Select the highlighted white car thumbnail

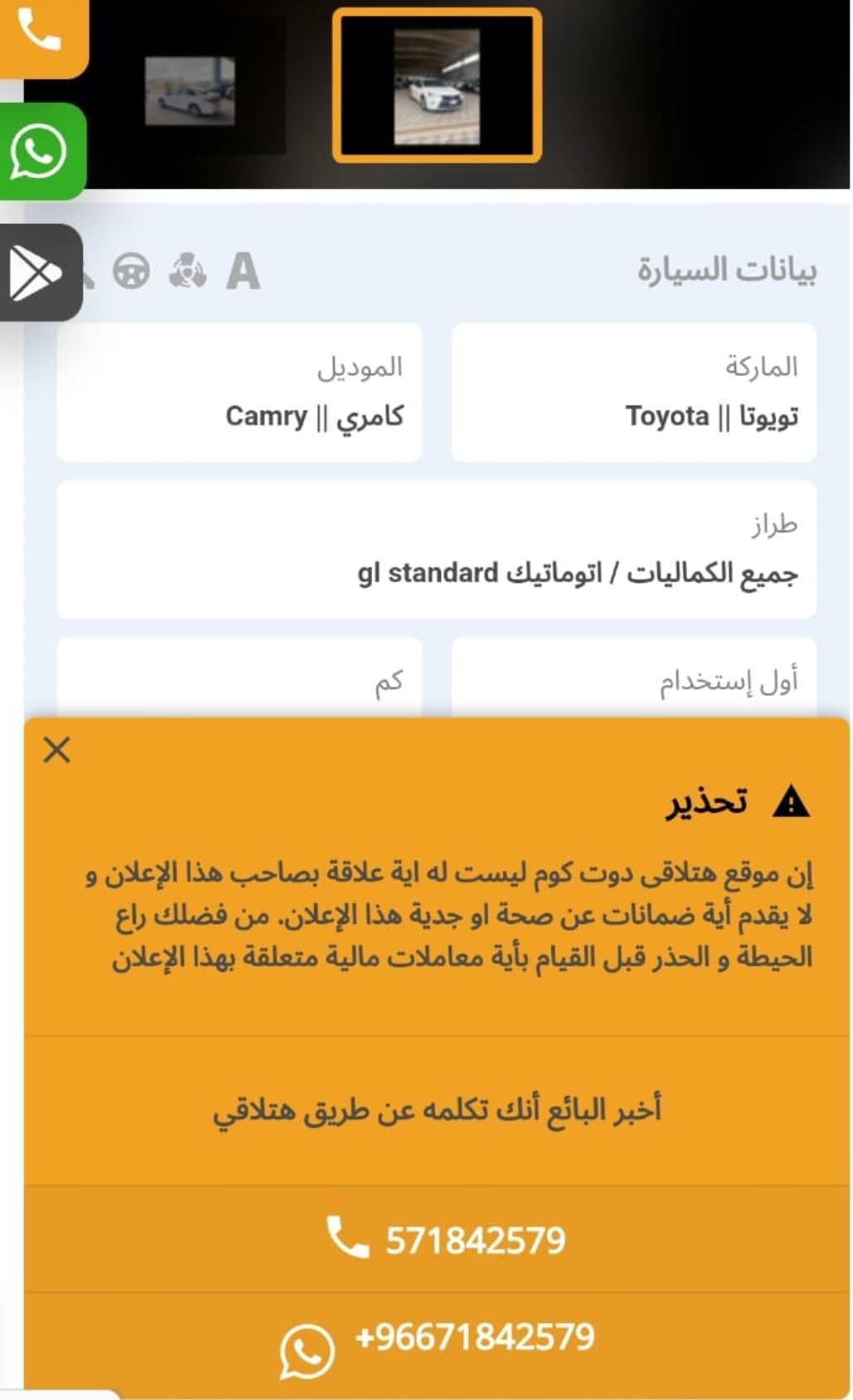(437, 85)
